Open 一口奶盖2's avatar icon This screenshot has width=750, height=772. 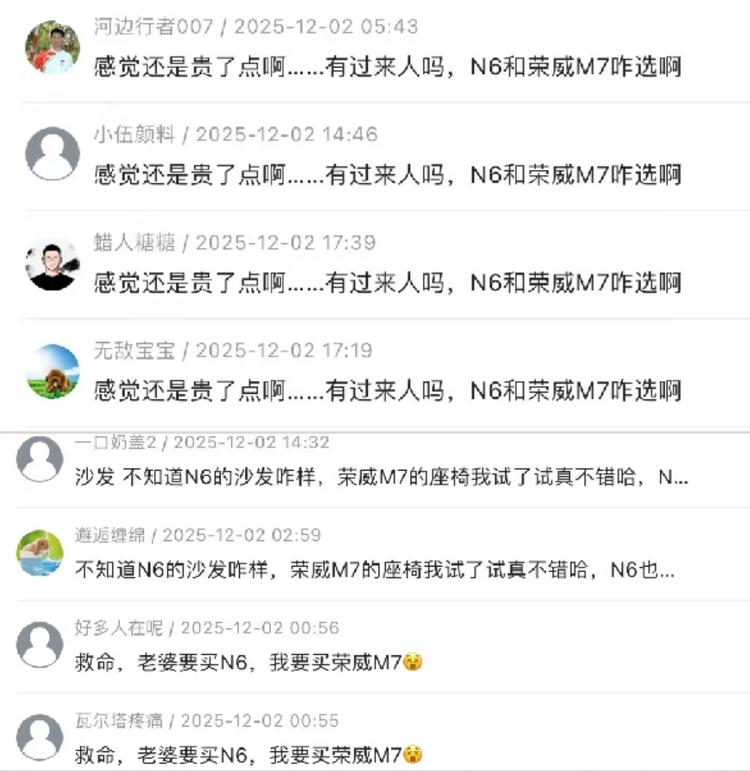coord(42,453)
